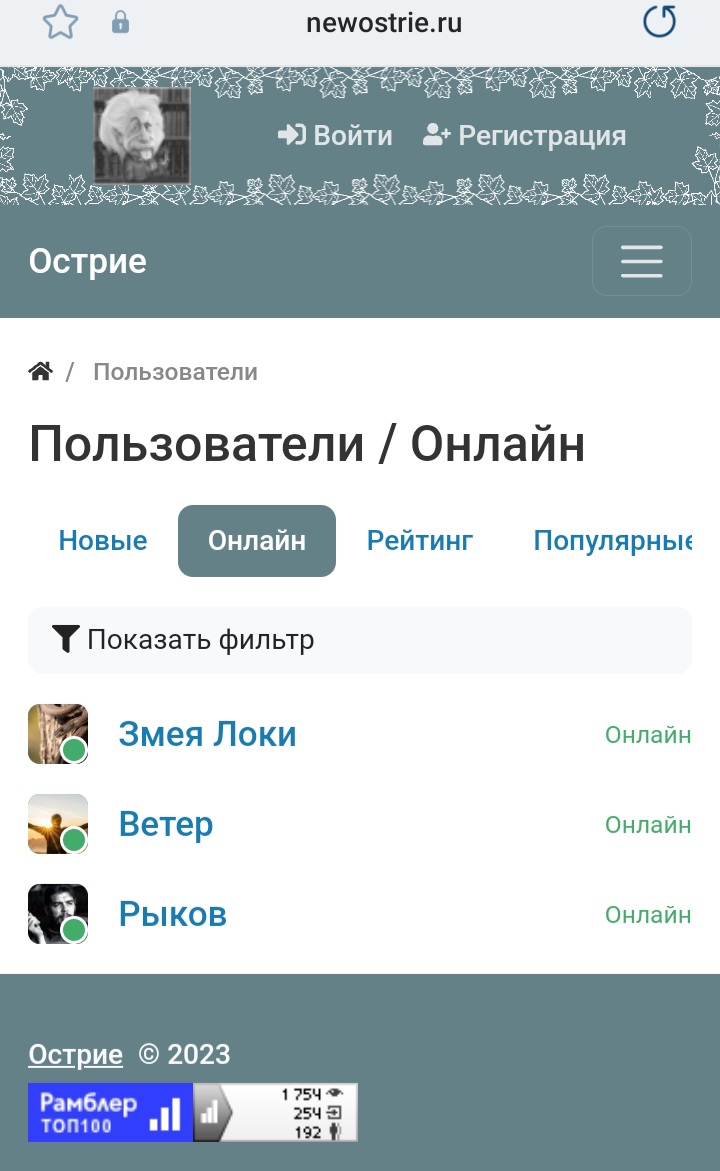Open the profile of Змея Локи
720x1171 pixels.
point(208,734)
